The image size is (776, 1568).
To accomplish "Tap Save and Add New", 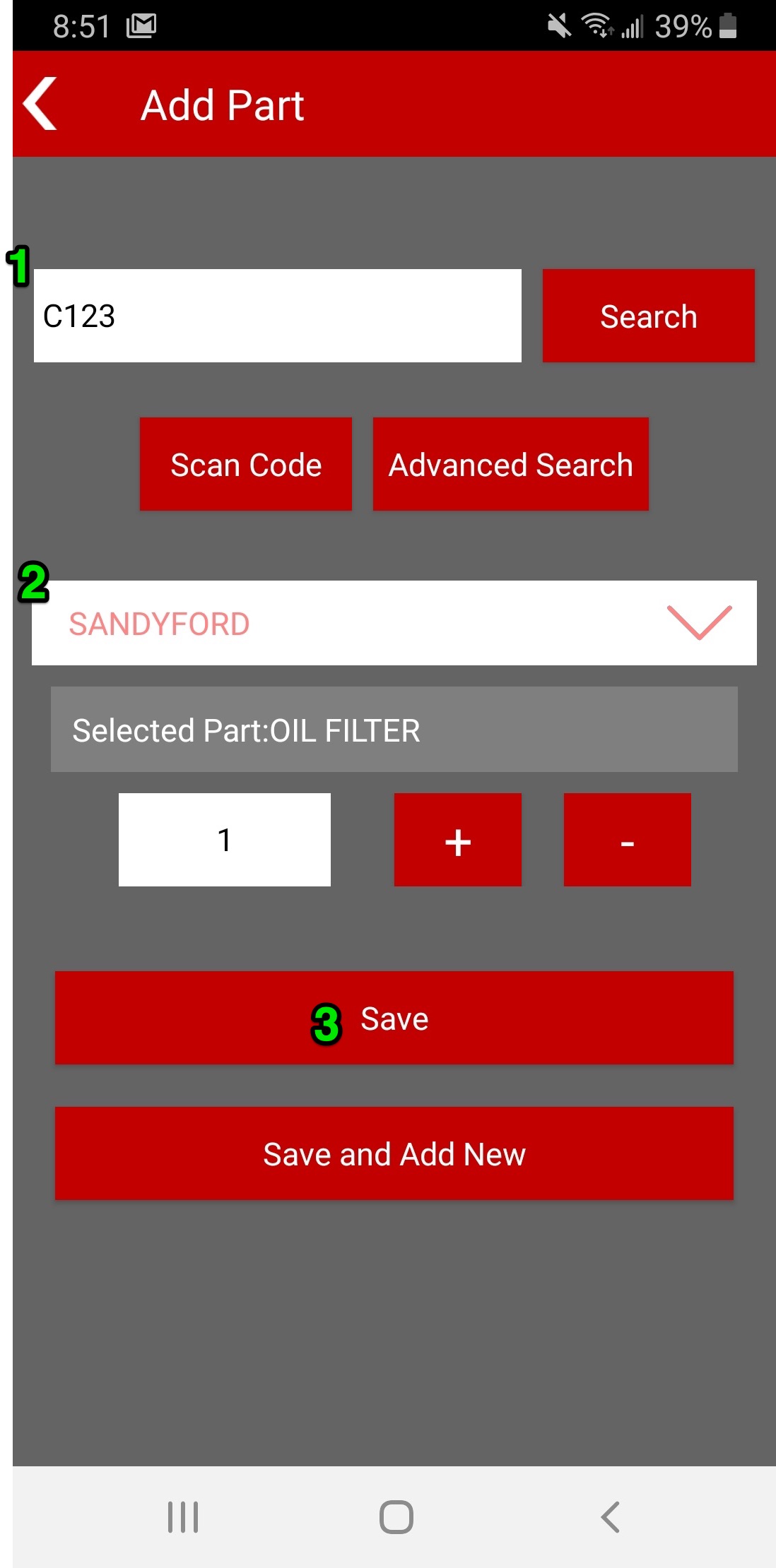I will coord(394,1153).
